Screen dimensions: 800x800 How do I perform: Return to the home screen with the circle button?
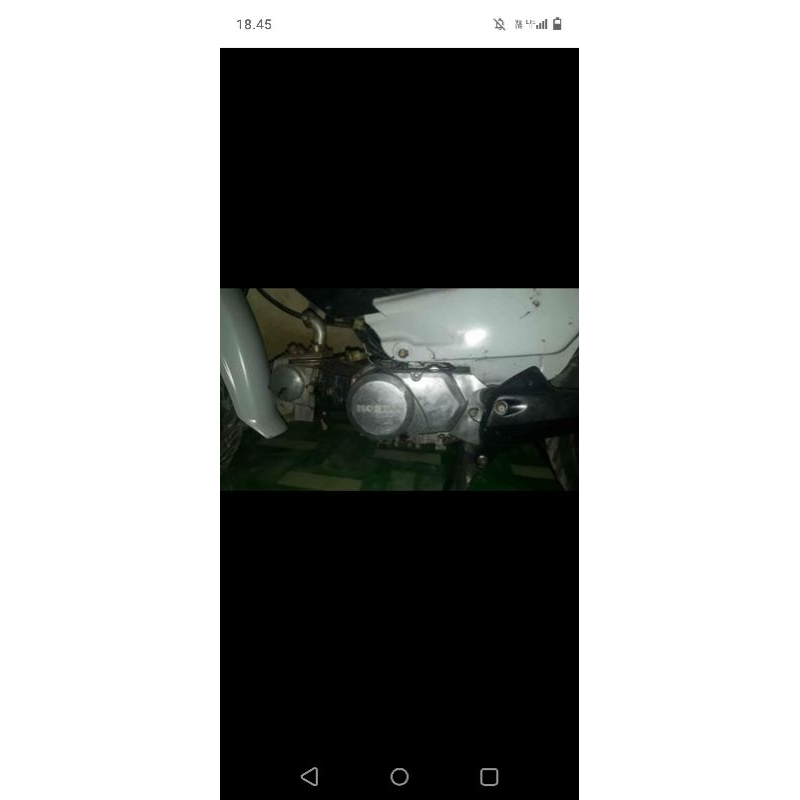tap(399, 776)
